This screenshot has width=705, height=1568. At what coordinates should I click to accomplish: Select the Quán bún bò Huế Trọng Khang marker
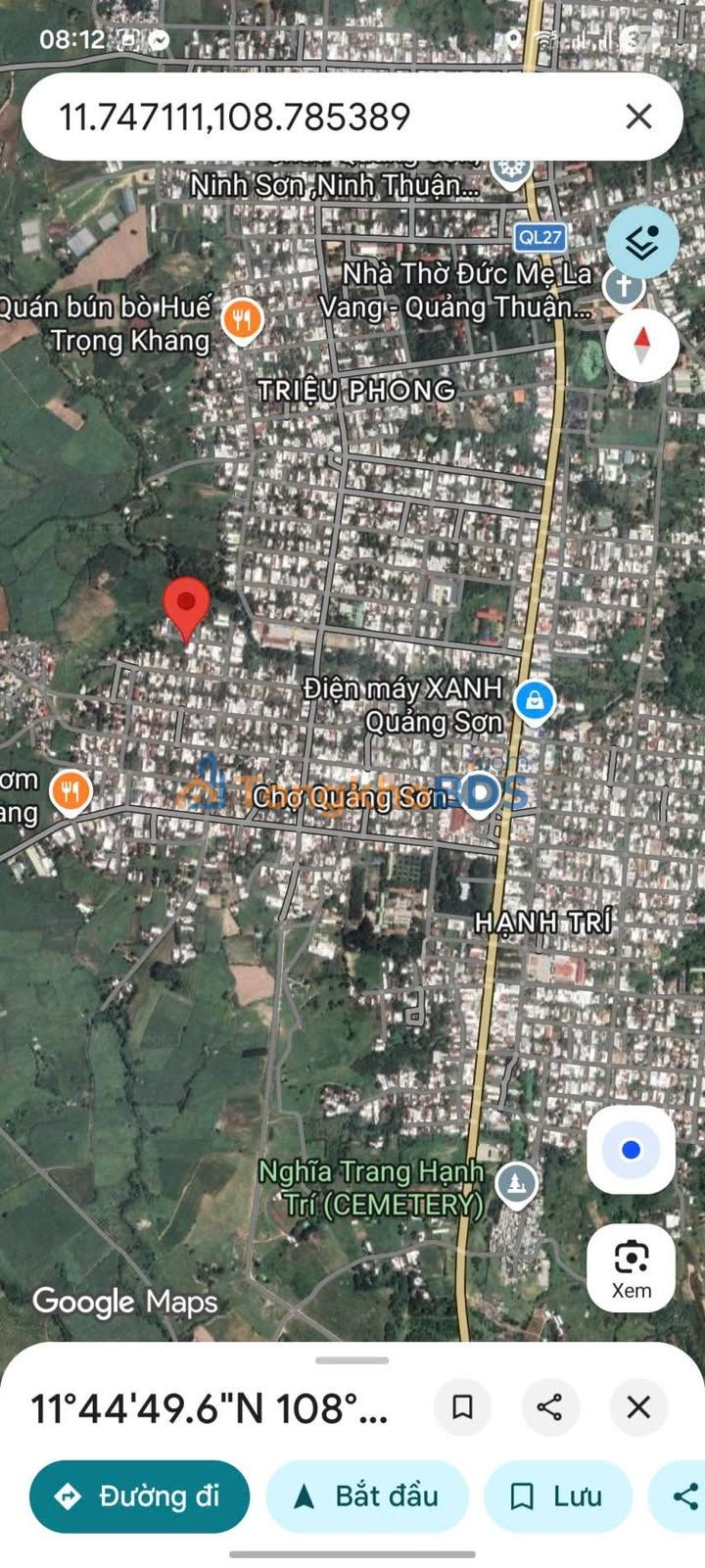coord(242,320)
